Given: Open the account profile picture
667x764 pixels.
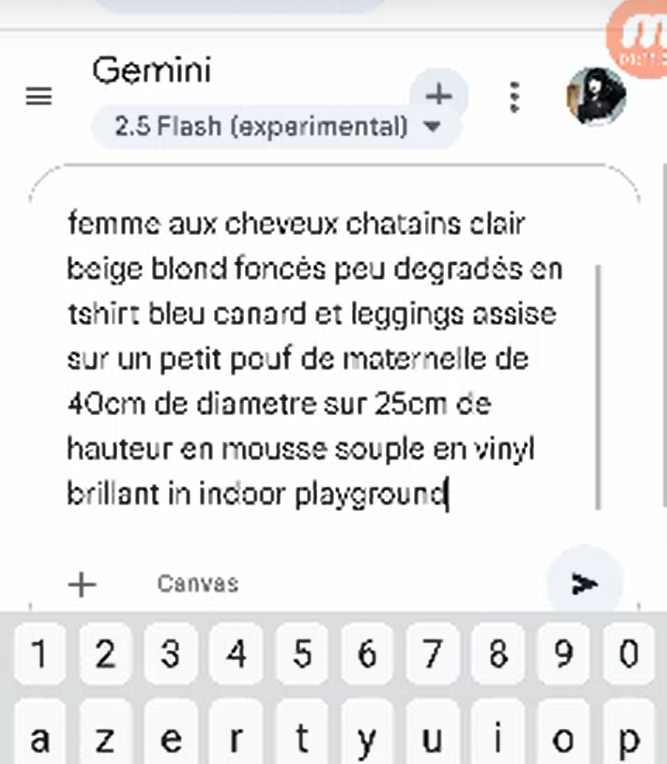Looking at the screenshot, I should [x=596, y=97].
